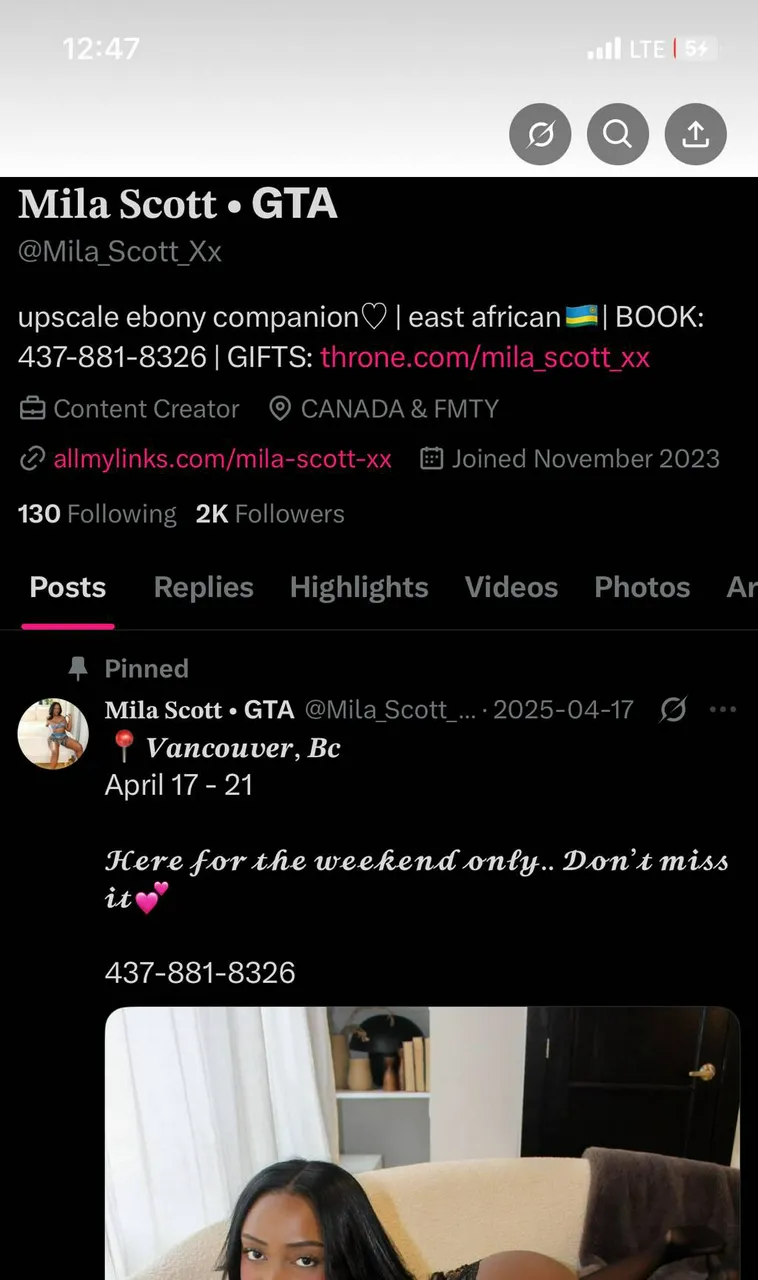Open the pinned post's three-dot menu
The image size is (758, 1280).
pos(722,710)
